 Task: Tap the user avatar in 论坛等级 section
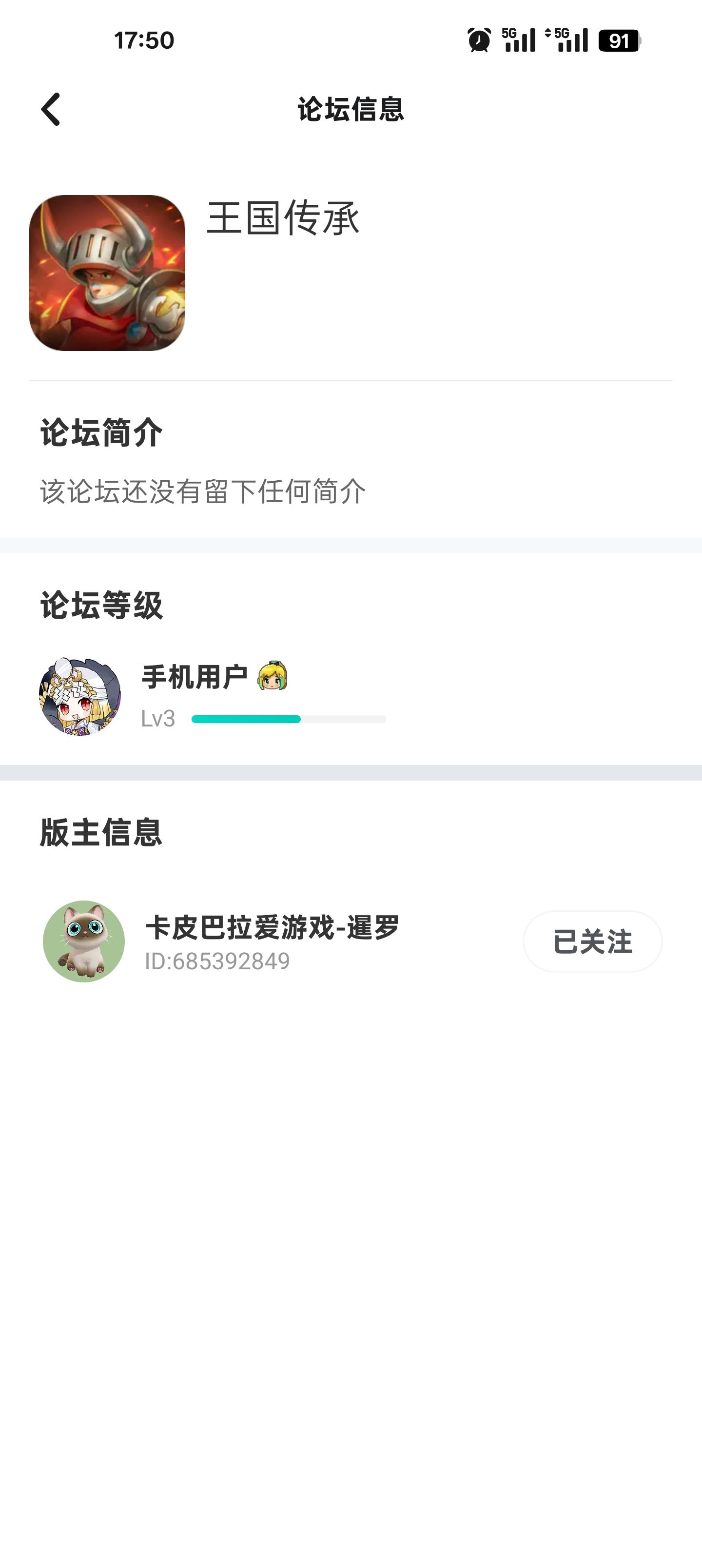[80, 699]
